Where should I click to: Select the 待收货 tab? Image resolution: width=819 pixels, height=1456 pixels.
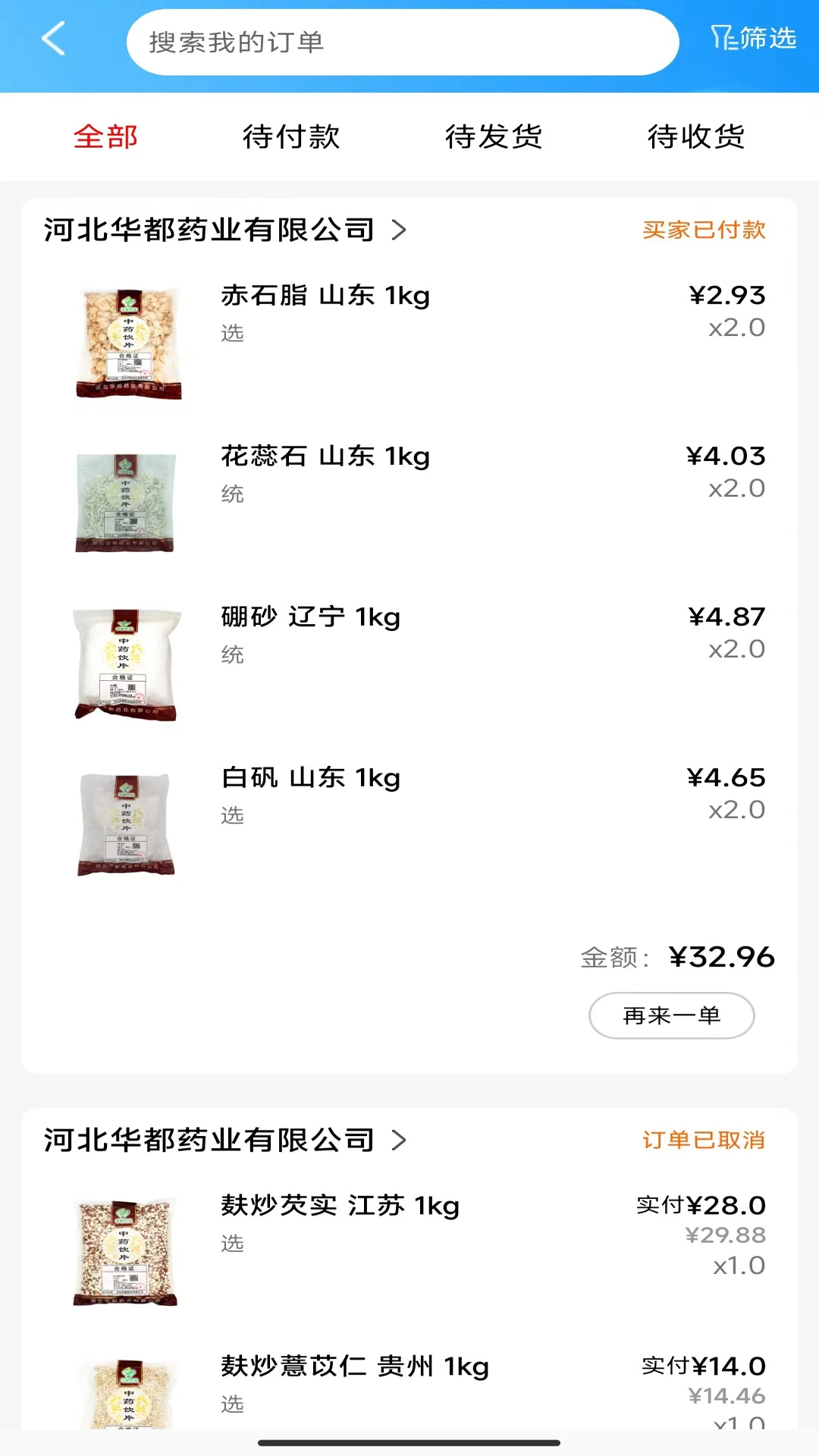695,137
